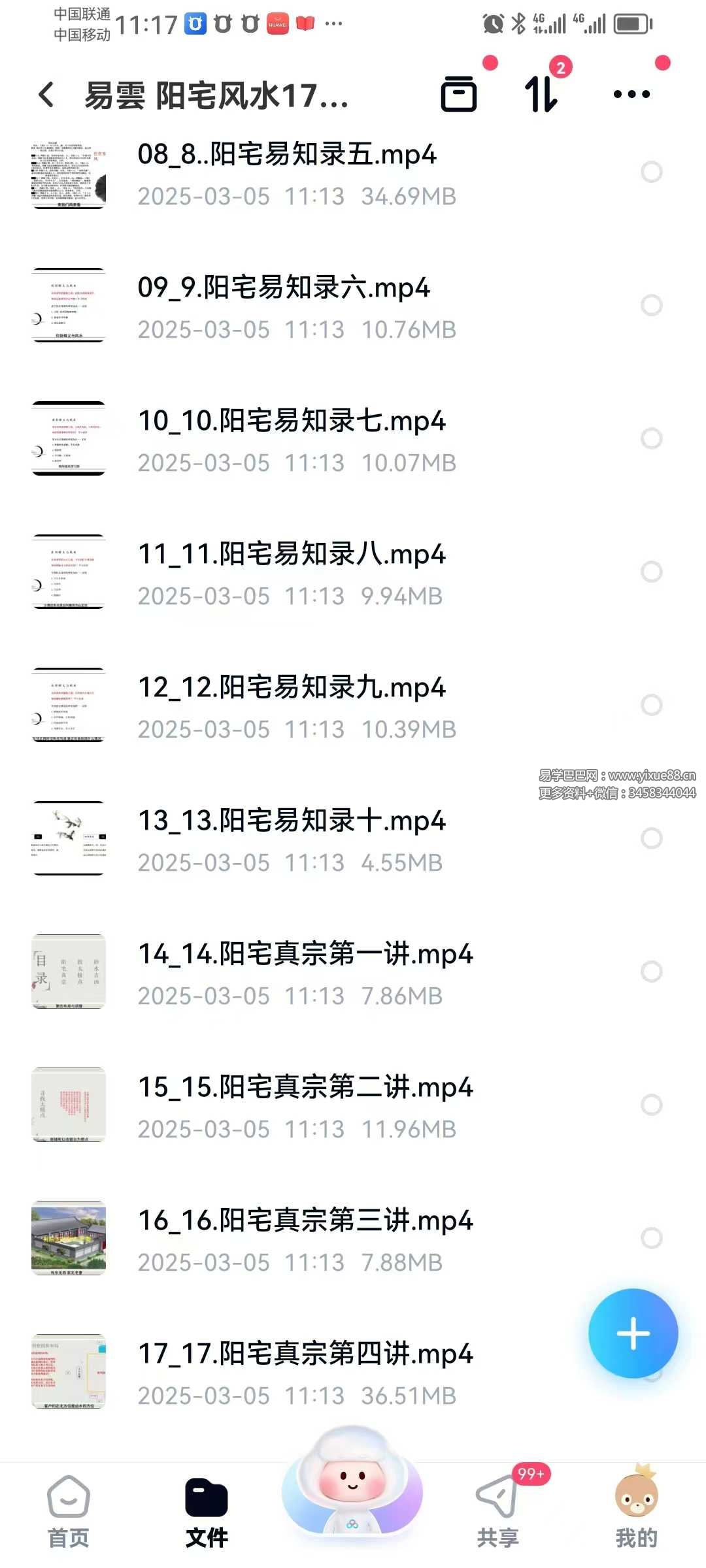Open 14_14.阳宅真宗第一讲.mp4

point(305,955)
